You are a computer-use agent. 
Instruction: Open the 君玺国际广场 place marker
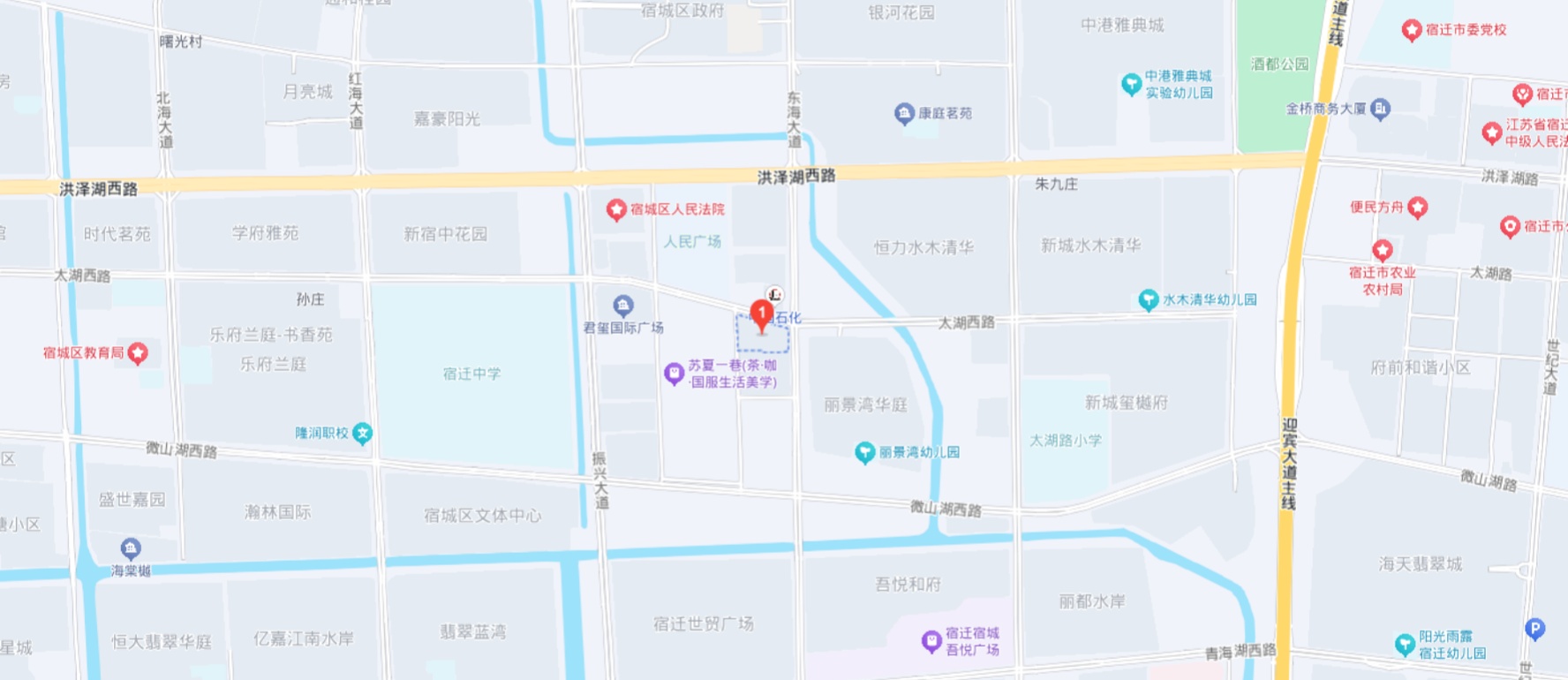coord(623,306)
